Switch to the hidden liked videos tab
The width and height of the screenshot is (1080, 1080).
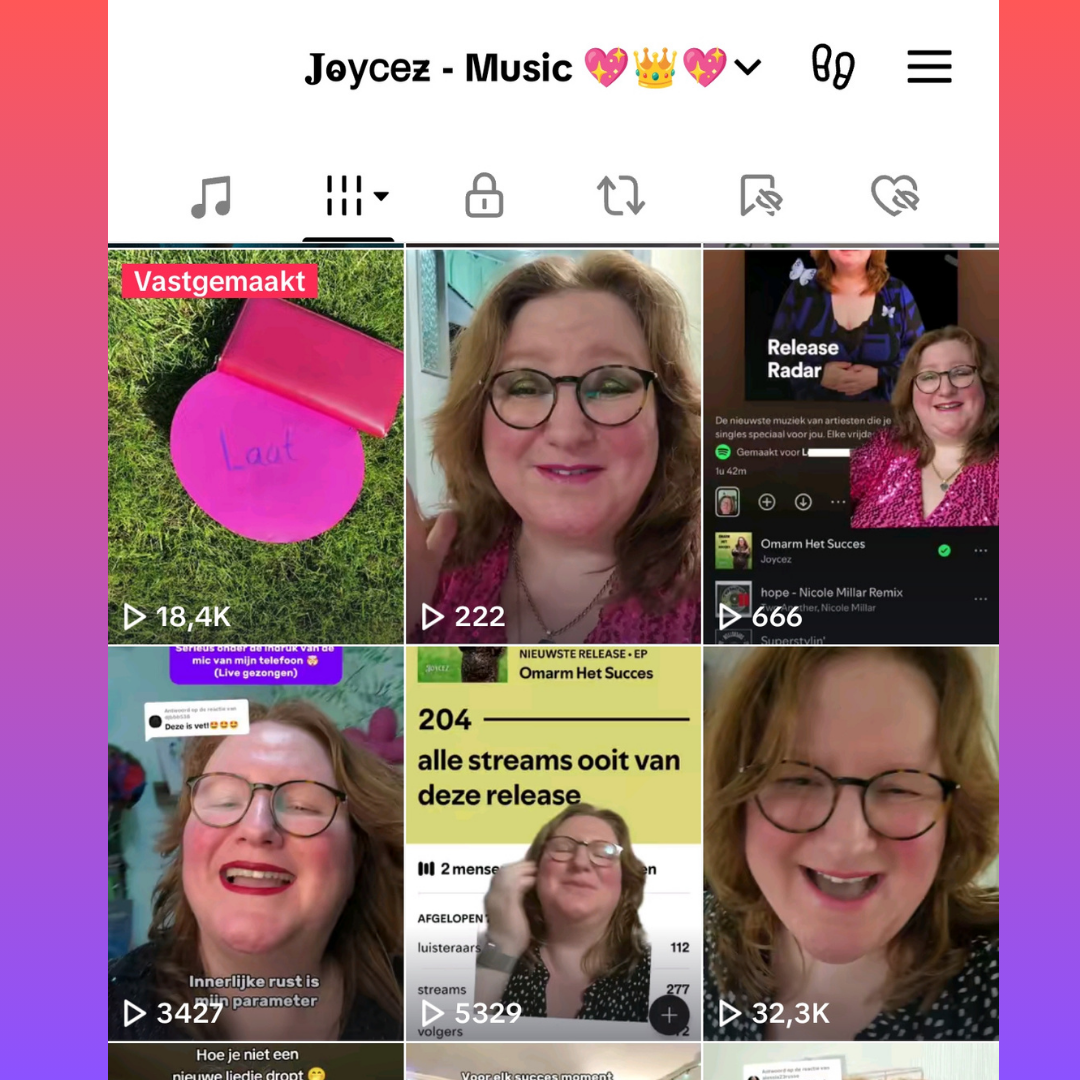[894, 196]
